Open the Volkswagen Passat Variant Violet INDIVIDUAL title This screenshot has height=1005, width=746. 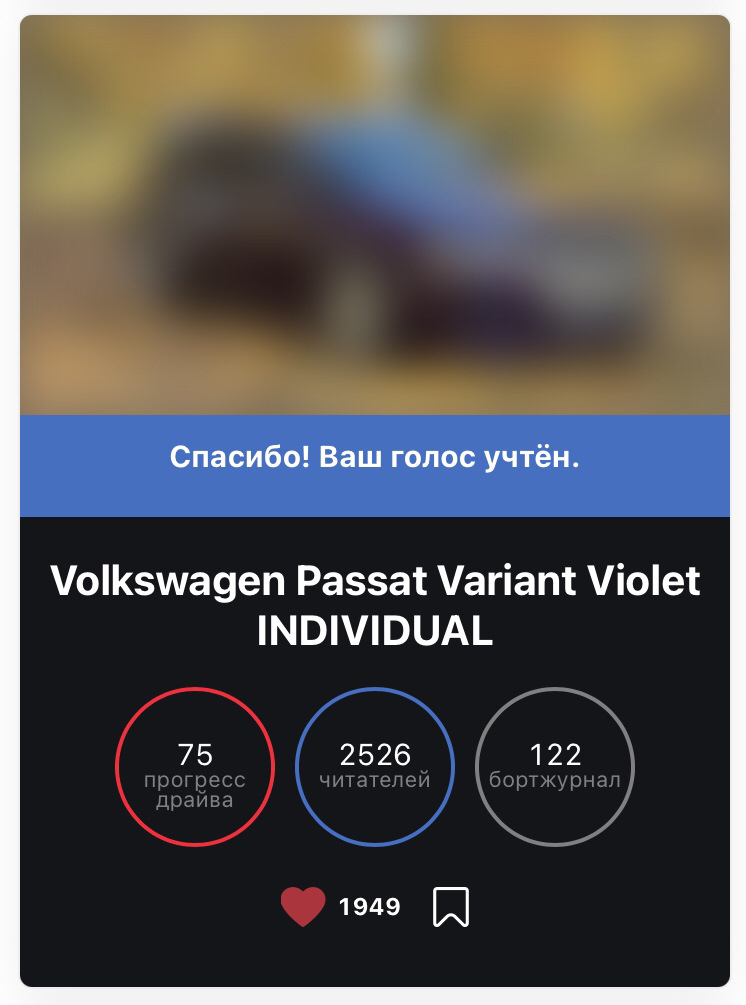coord(374,605)
